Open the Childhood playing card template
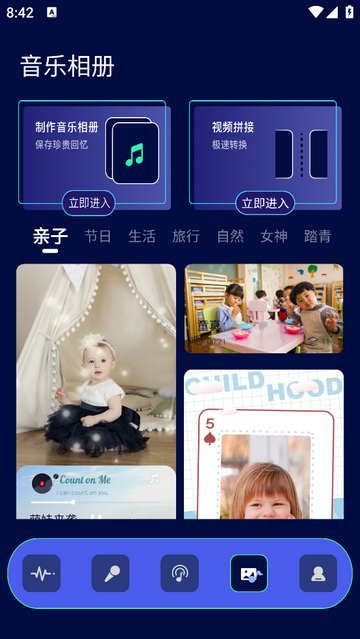360x639 pixels. point(264,444)
